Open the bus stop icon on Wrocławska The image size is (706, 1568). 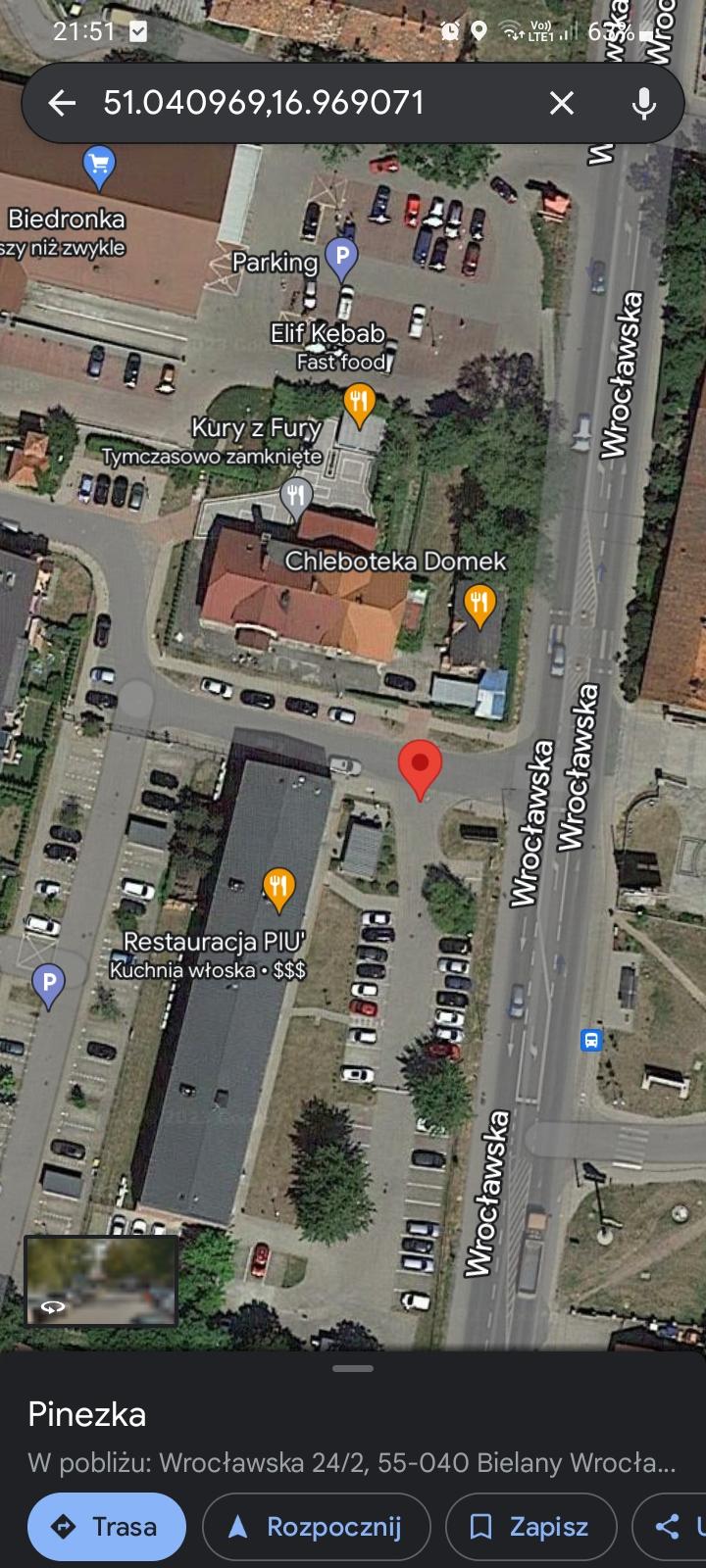[x=590, y=1041]
